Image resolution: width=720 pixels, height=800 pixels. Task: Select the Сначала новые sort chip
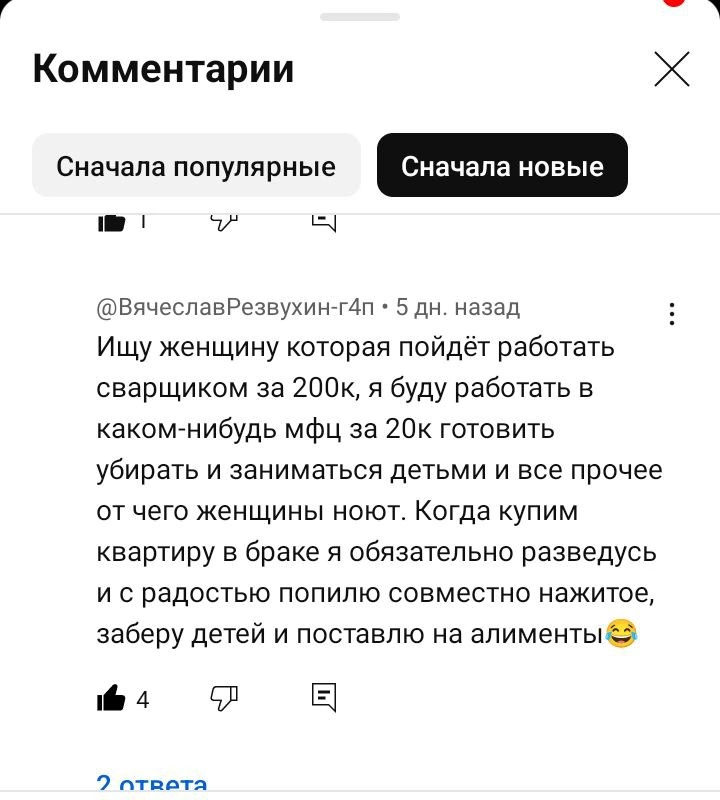pyautogui.click(x=502, y=165)
